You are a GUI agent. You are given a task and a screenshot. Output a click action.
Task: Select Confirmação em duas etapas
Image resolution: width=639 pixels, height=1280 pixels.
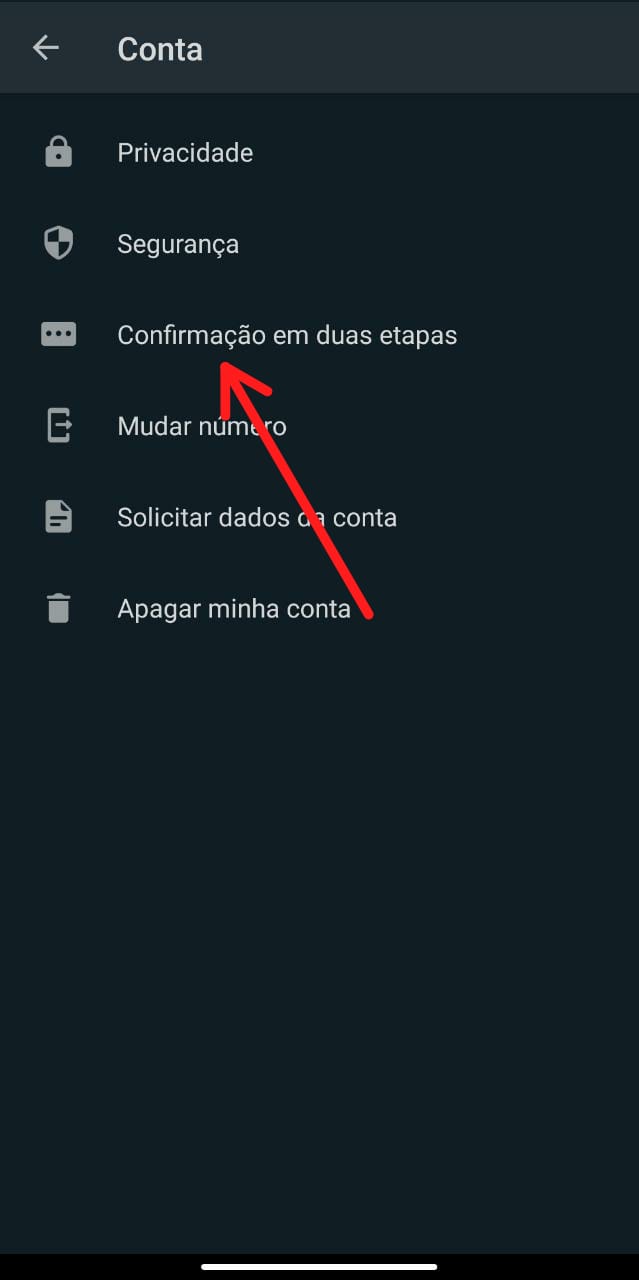point(287,335)
